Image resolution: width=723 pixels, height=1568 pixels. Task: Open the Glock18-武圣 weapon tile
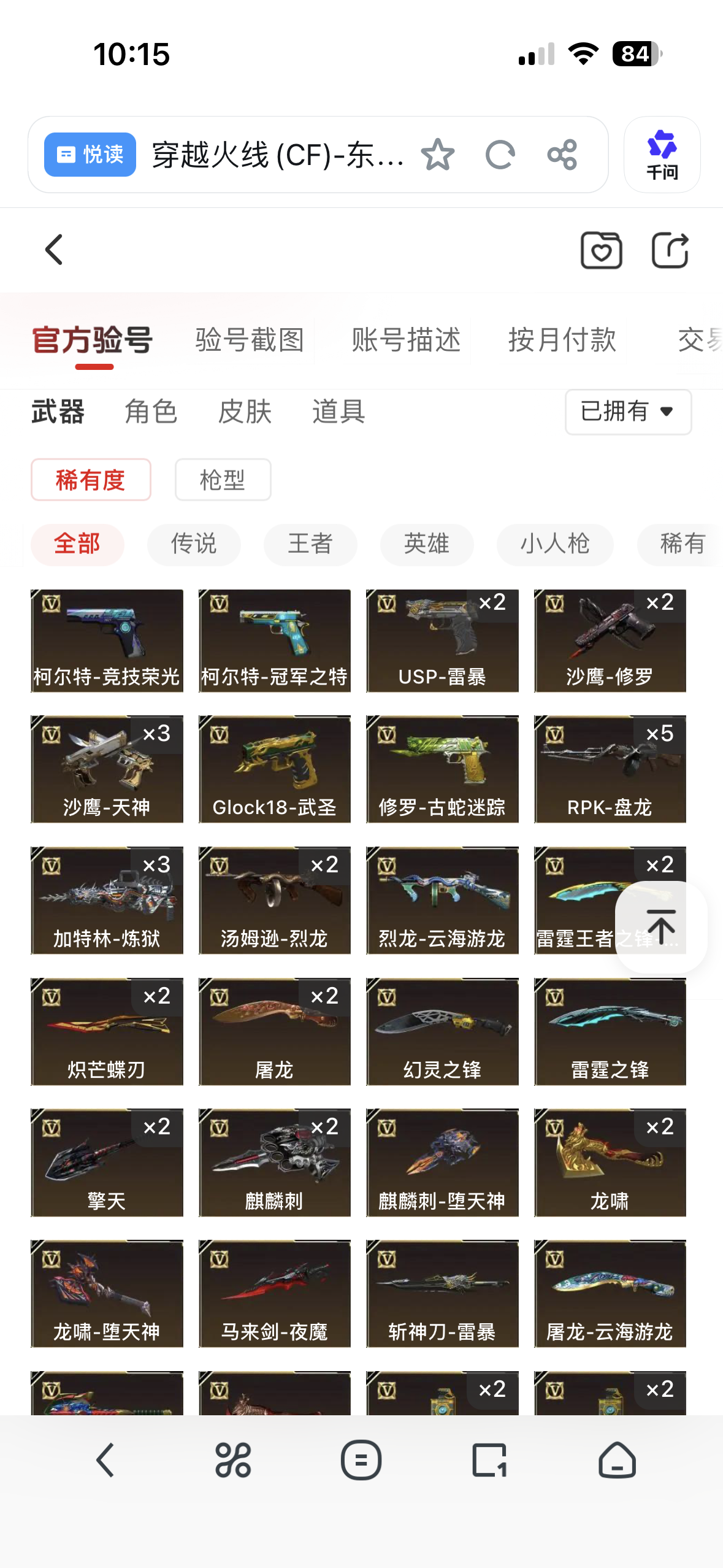click(x=275, y=769)
